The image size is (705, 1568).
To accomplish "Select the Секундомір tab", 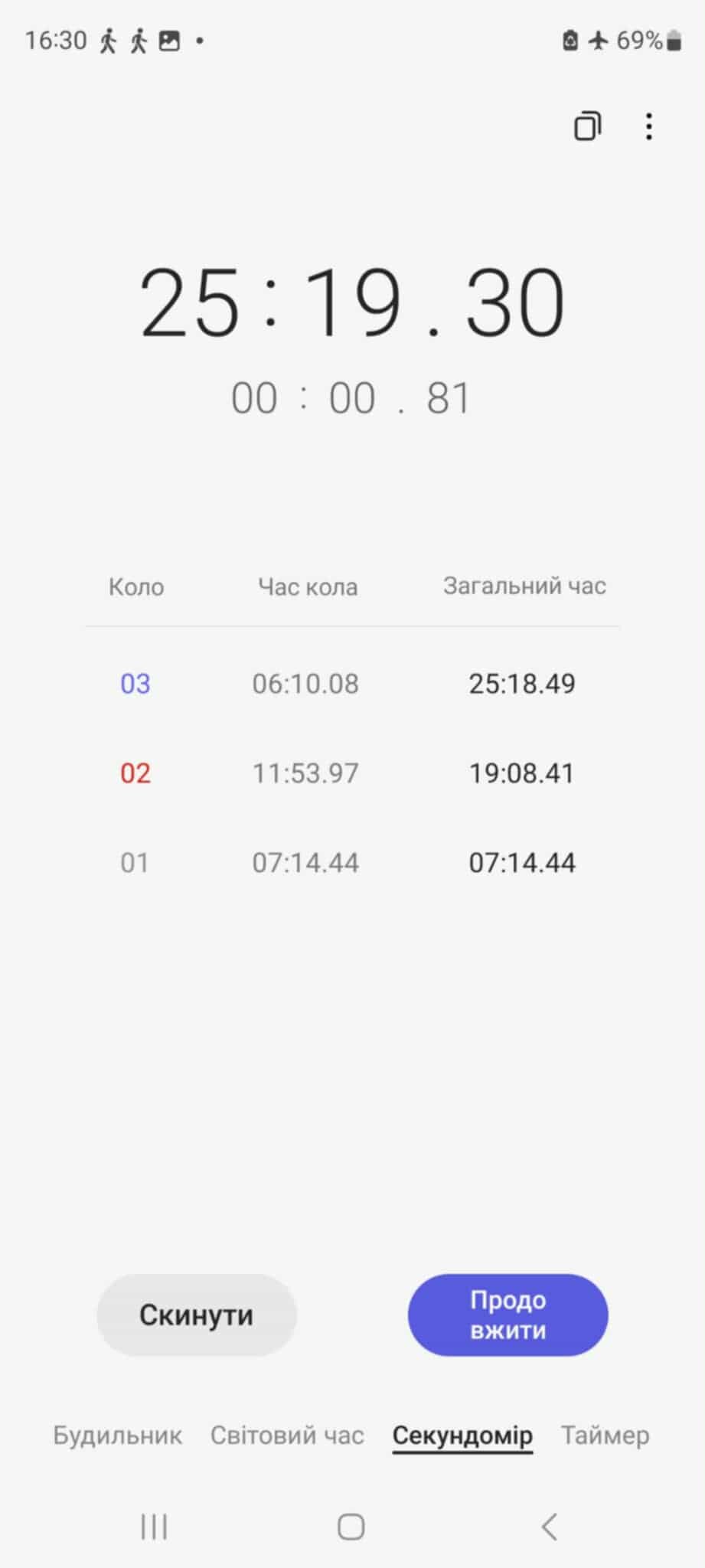I will click(462, 1435).
